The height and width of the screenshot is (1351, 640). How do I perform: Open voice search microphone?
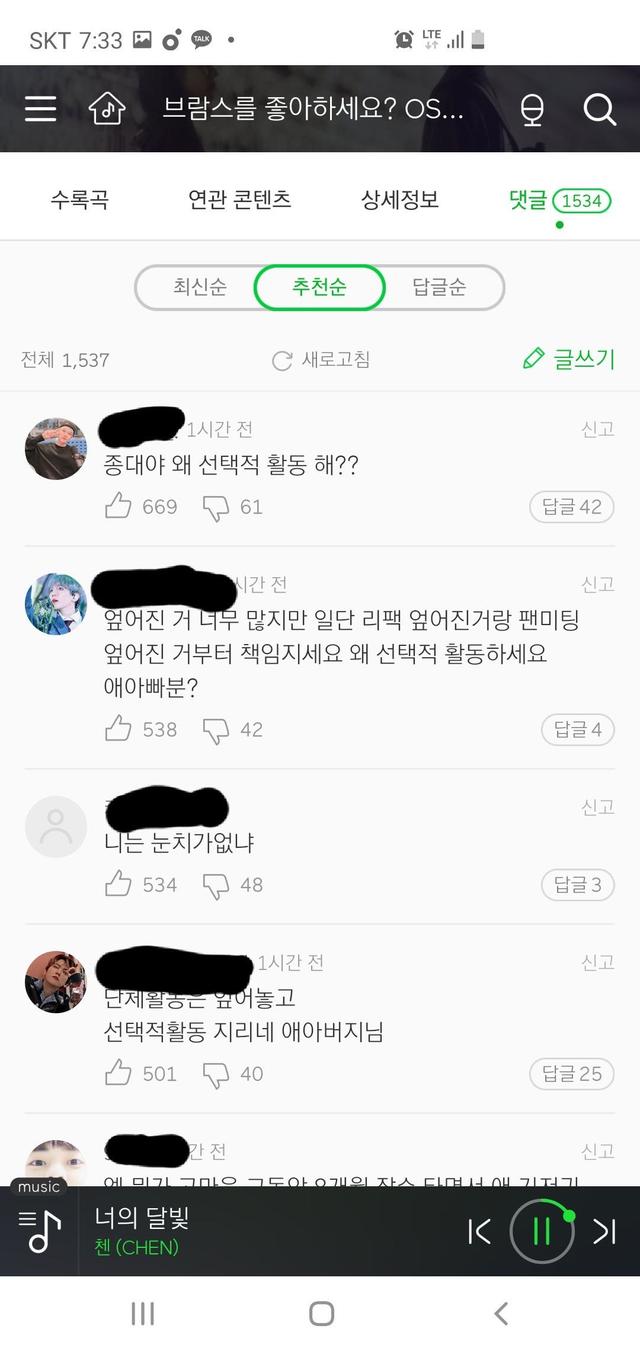(532, 109)
